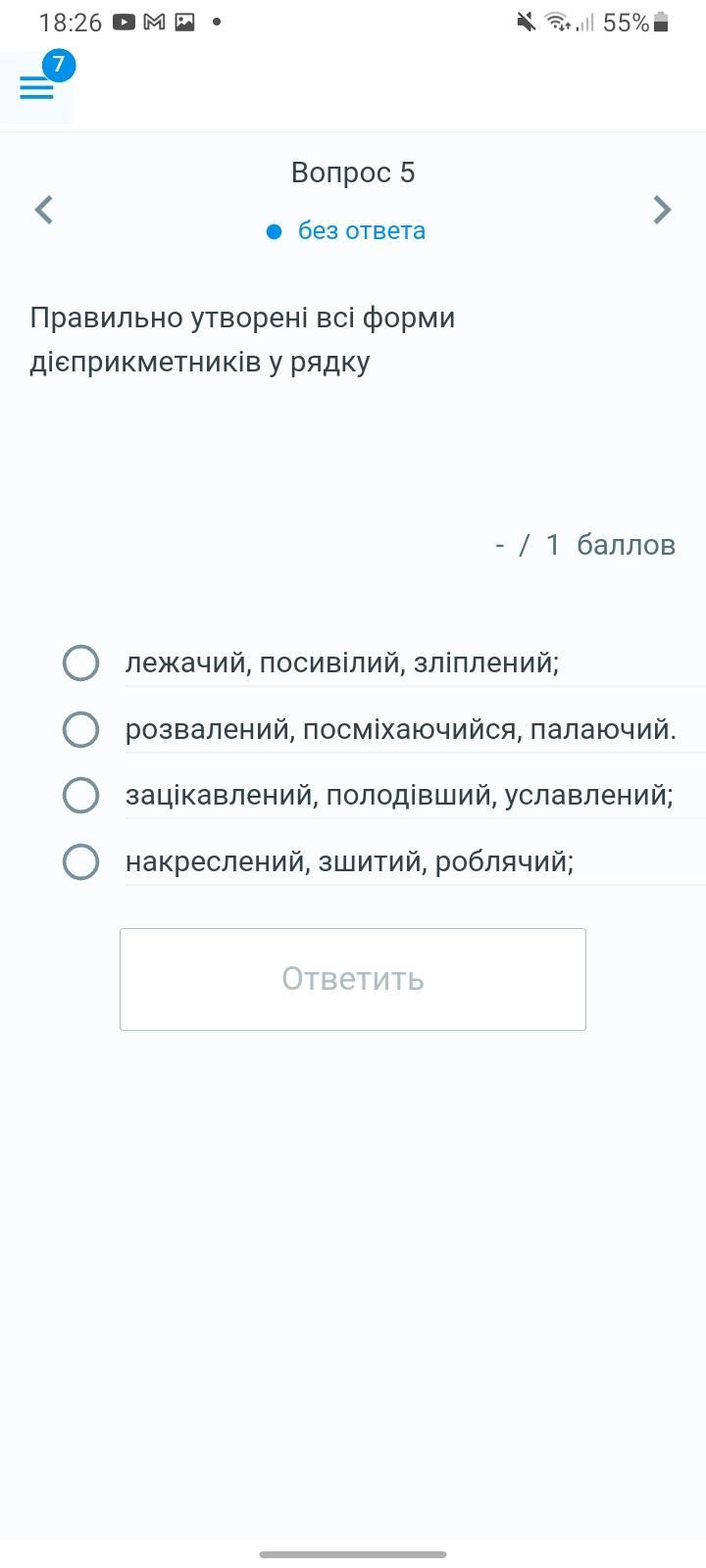Tap the Ответить button
Image resolution: width=706 pixels, height=1568 pixels.
tap(353, 979)
